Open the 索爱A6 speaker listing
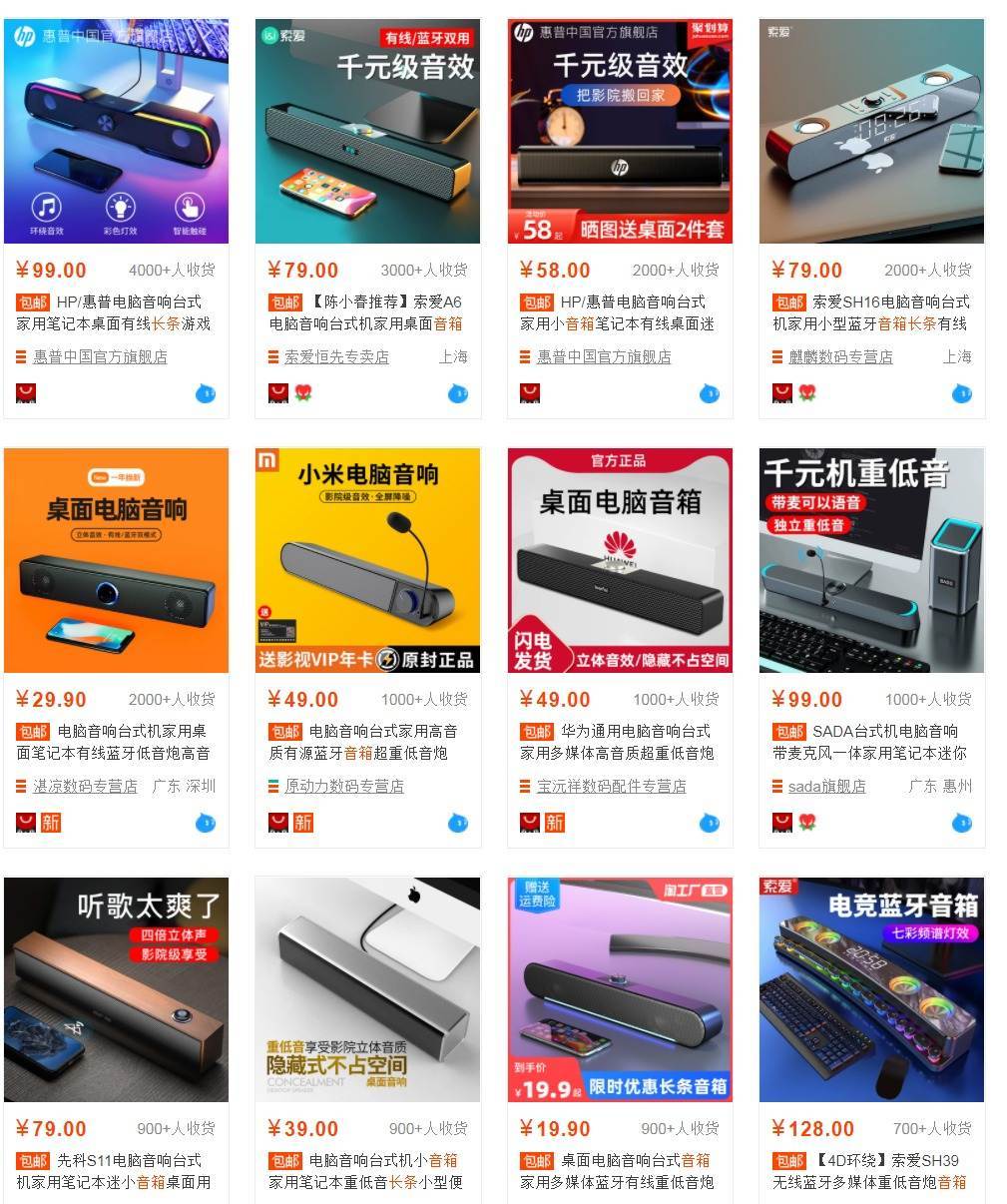This screenshot has width=1007, height=1204. [367, 131]
